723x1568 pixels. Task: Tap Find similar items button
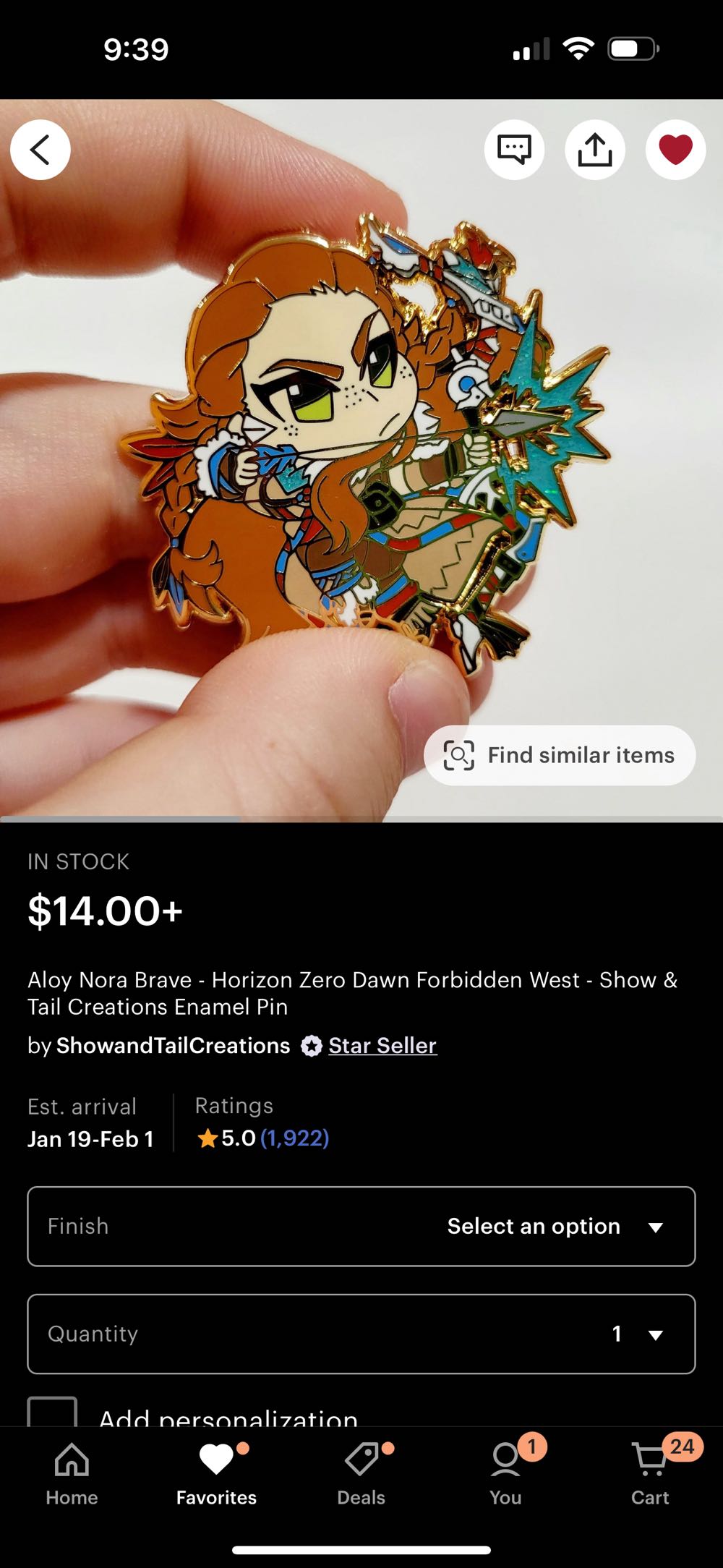(x=560, y=755)
